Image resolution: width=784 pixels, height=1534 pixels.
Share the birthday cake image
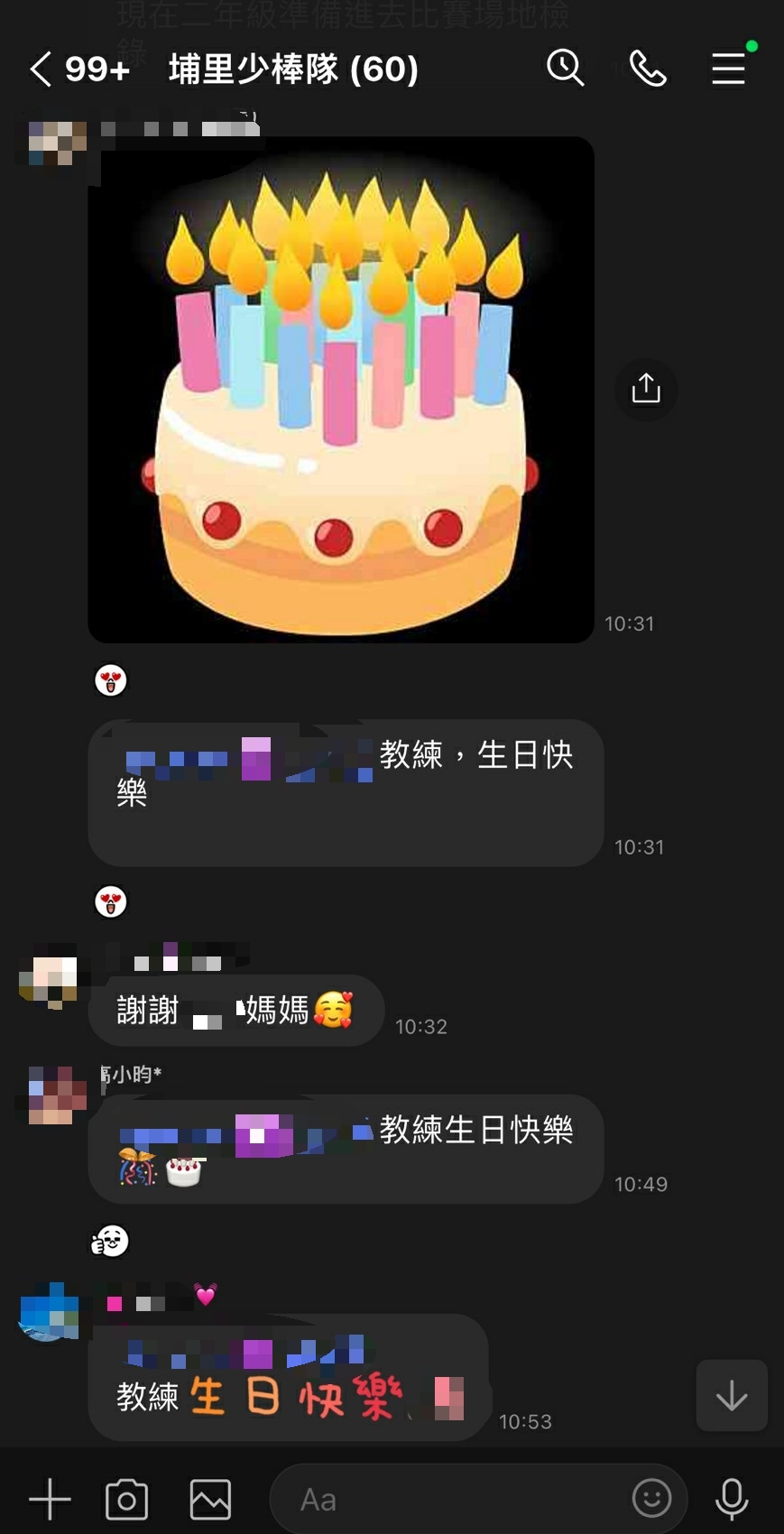(x=646, y=389)
